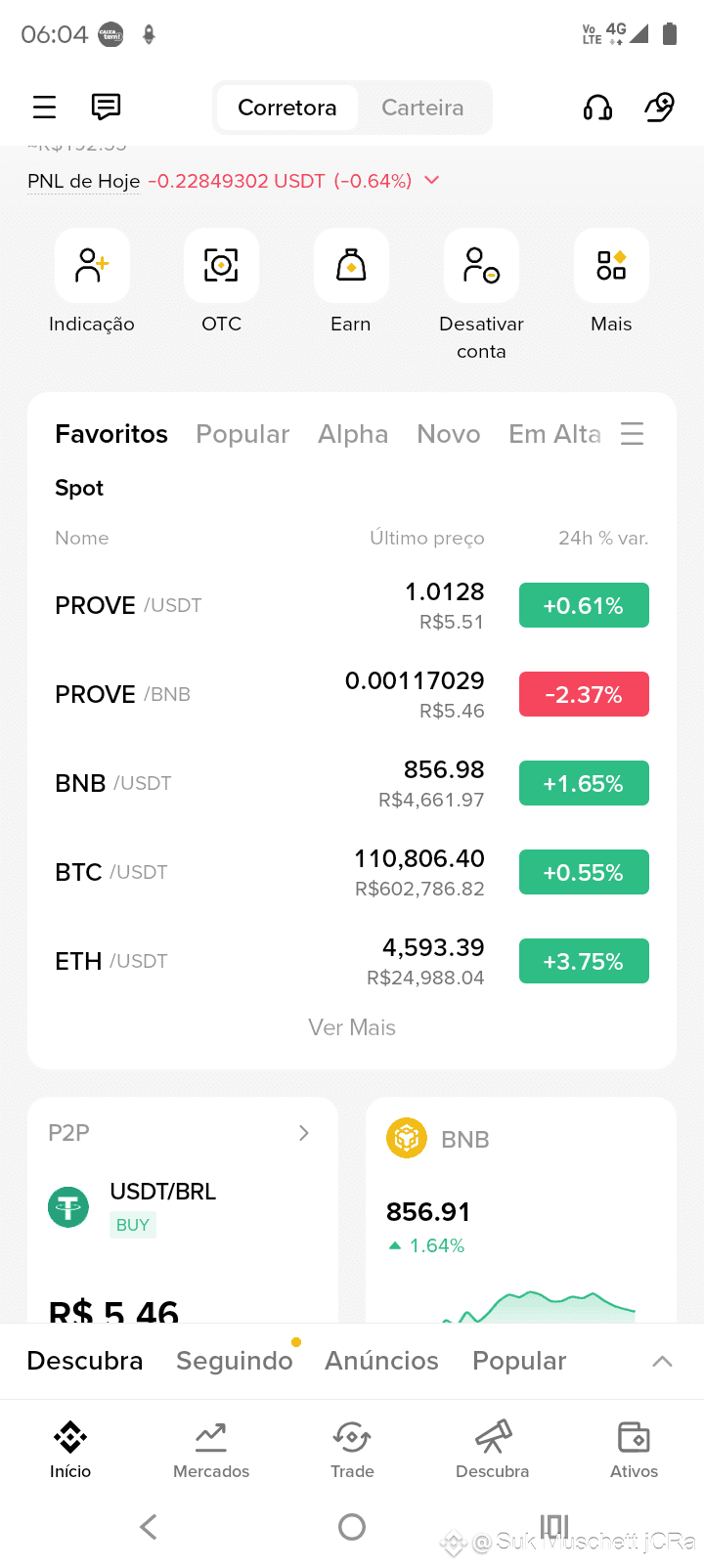Open the PROVE/BNB pair row
The width and height of the screenshot is (704, 1568).
352,694
